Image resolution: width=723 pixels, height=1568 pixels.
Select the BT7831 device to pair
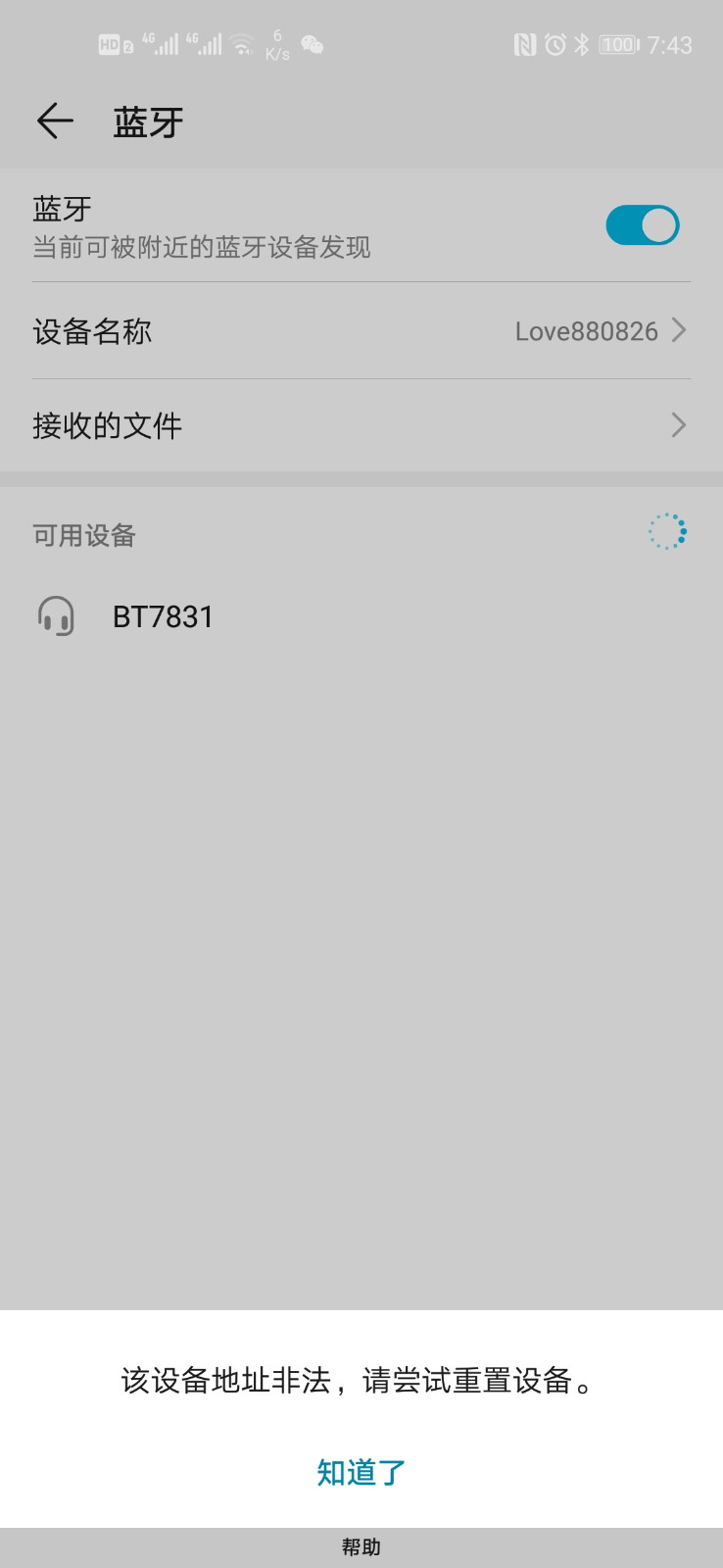pyautogui.click(x=164, y=615)
